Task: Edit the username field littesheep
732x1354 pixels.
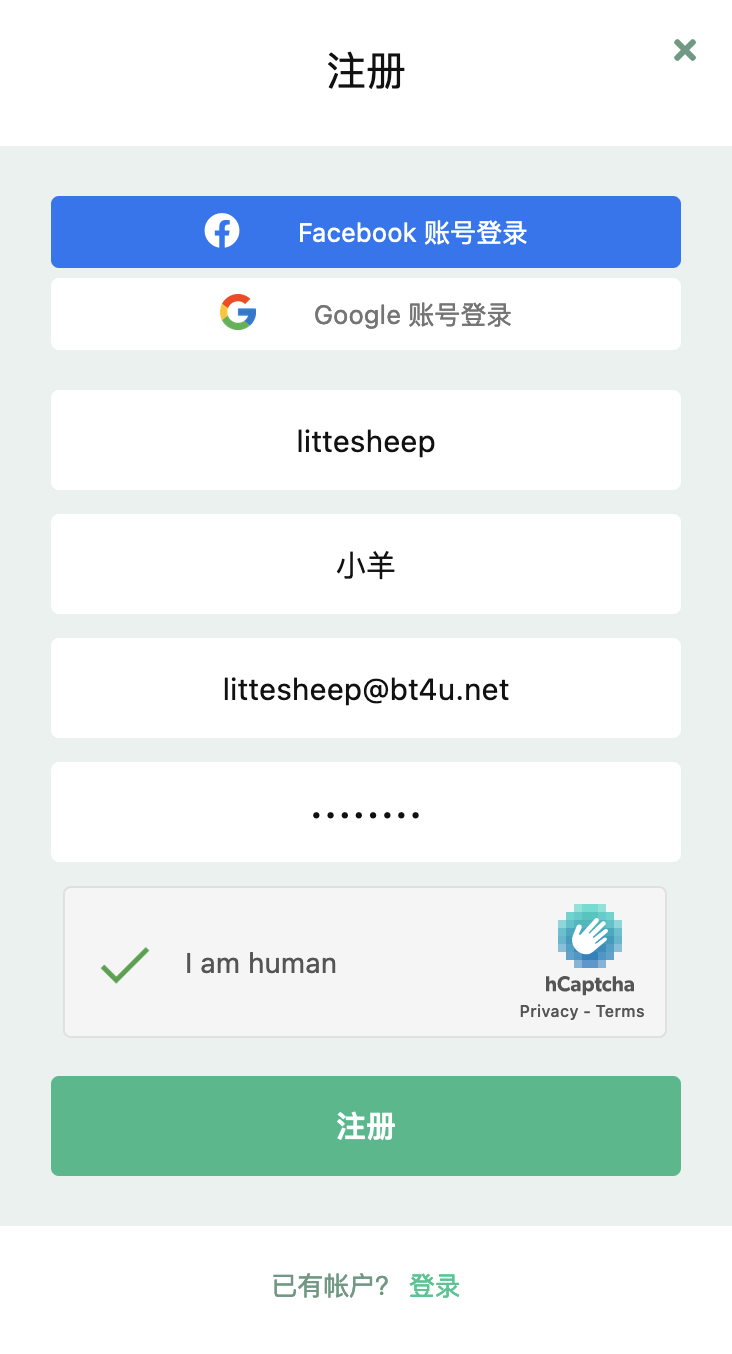Action: click(x=366, y=441)
